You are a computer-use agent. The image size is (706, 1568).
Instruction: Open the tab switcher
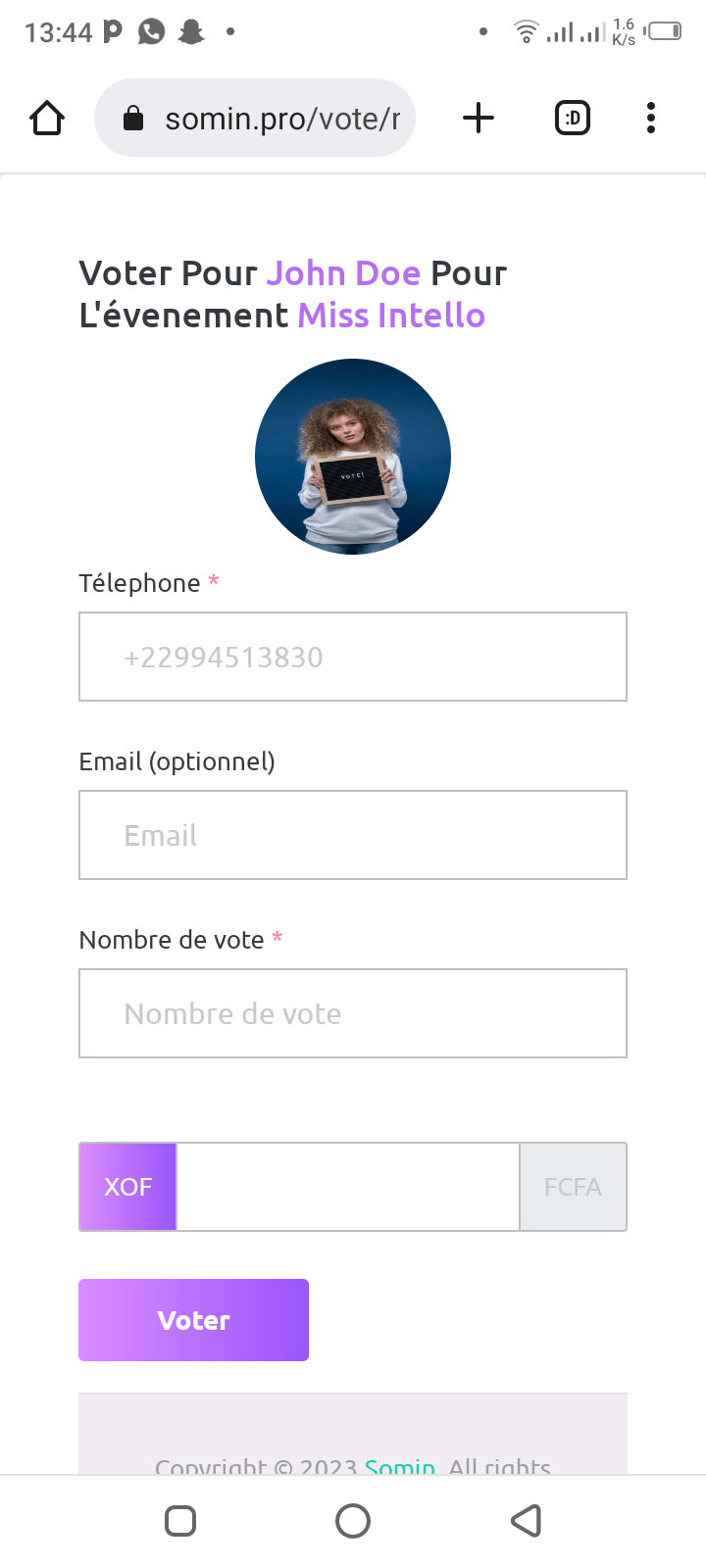tap(572, 119)
